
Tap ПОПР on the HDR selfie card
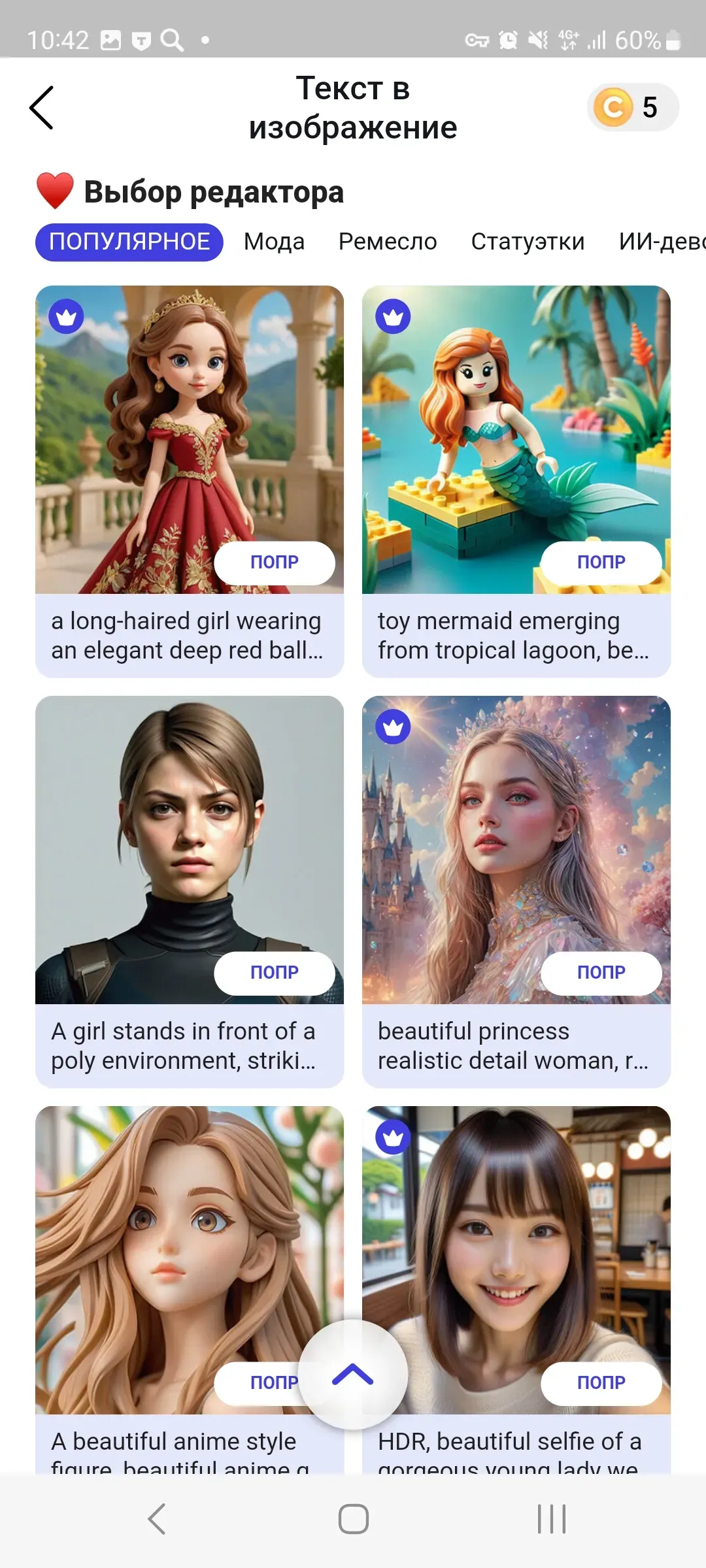601,1383
